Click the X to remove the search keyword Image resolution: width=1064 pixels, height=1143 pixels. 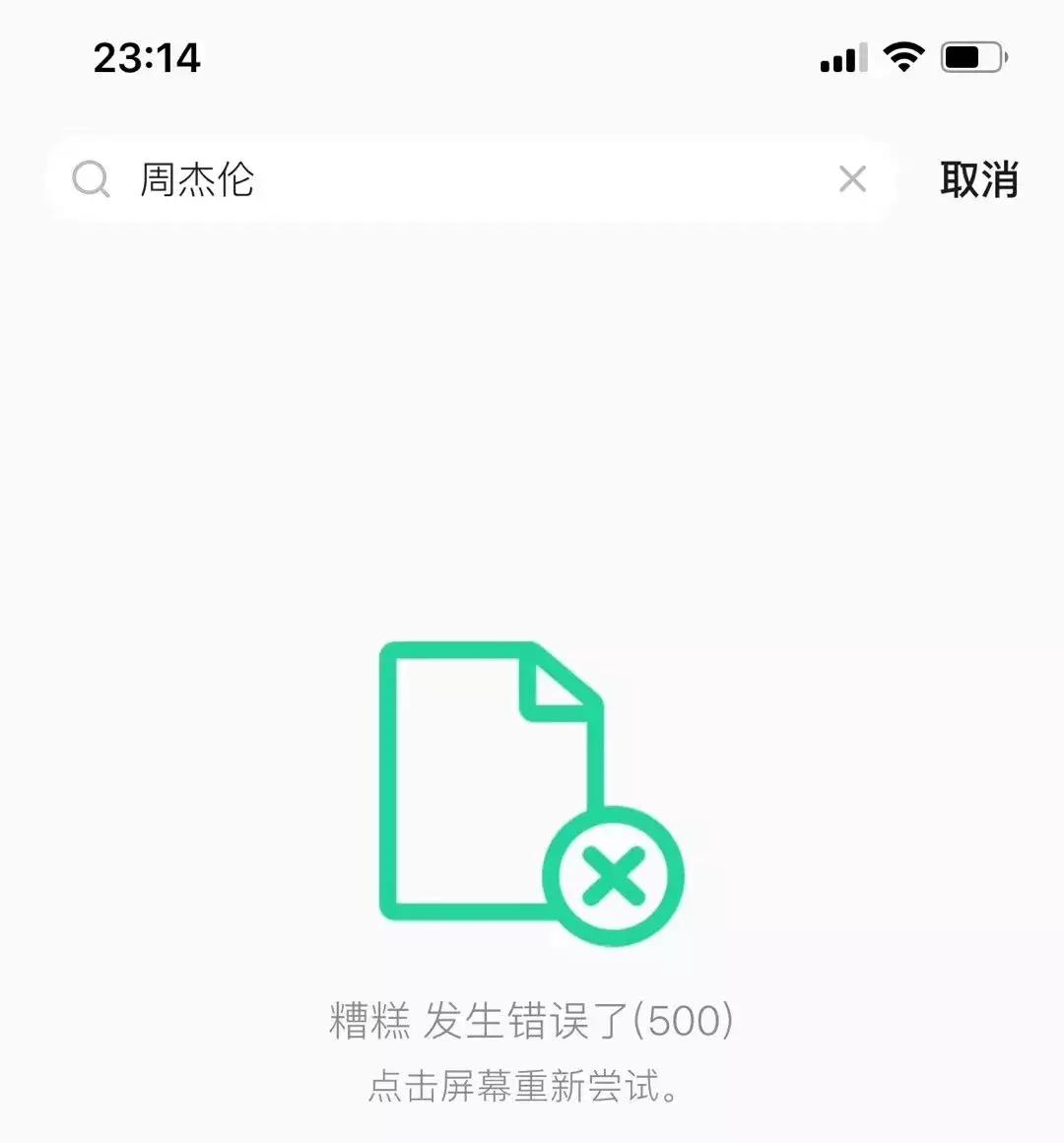tap(852, 179)
